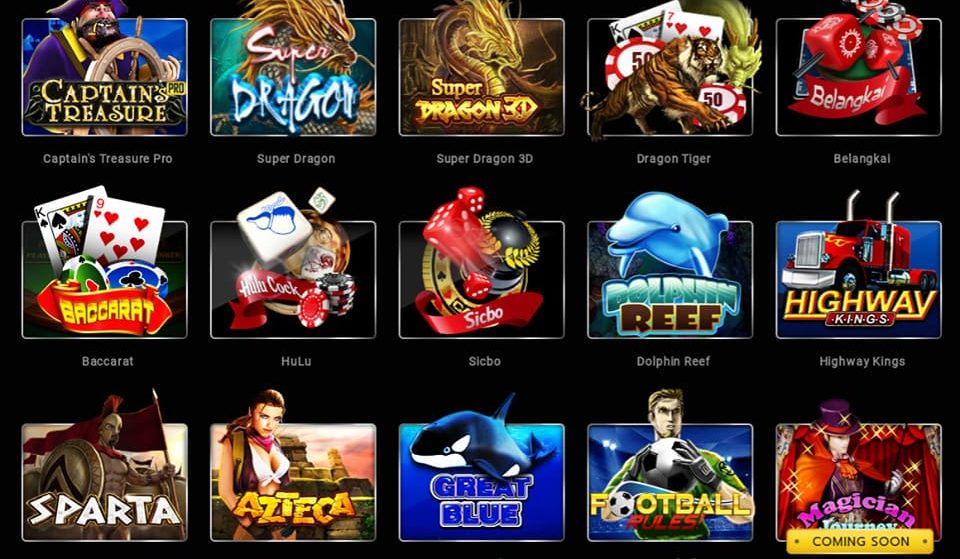Open the Great Blue game
The image size is (960, 559).
click(x=481, y=482)
